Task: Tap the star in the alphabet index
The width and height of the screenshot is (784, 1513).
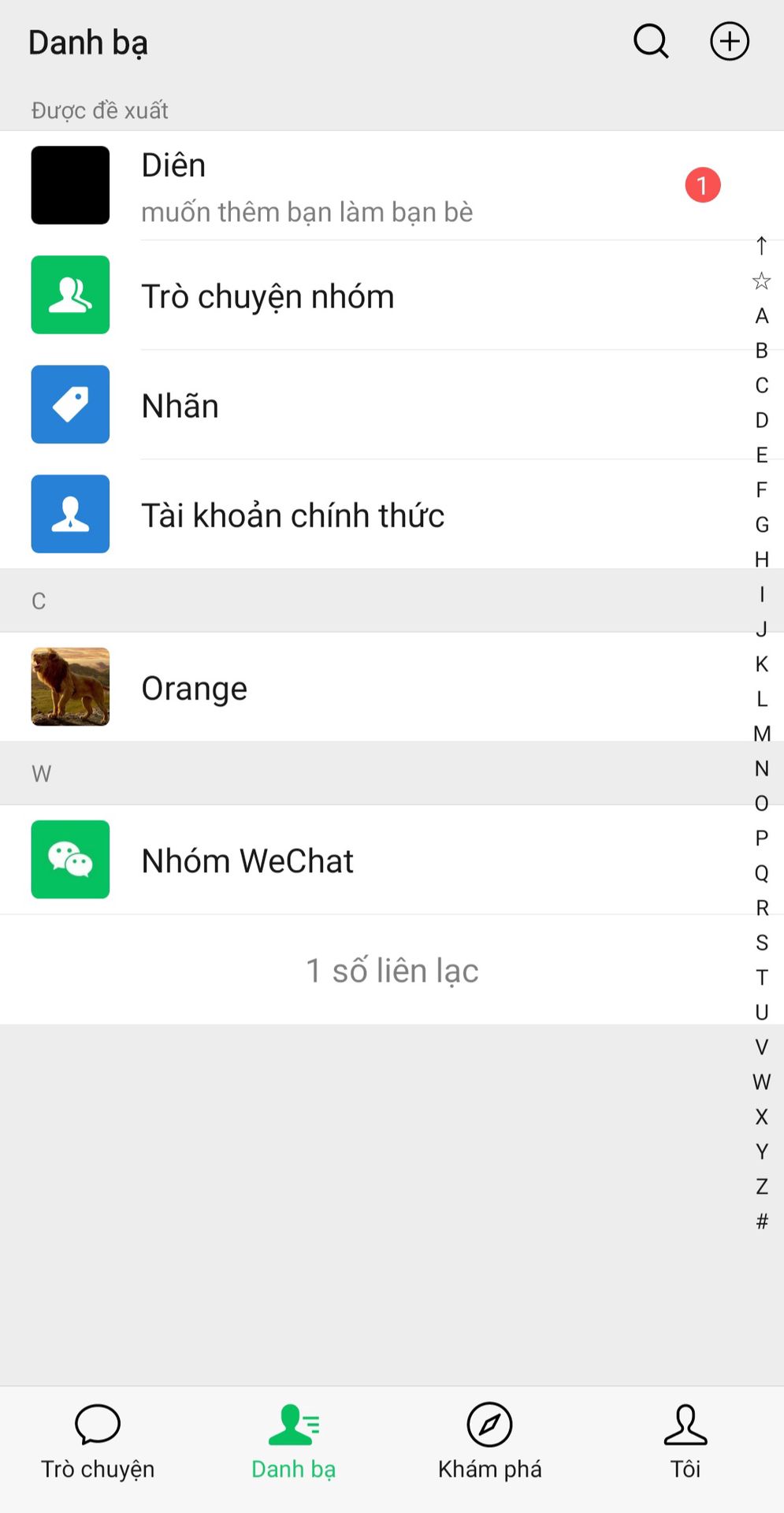Action: pos(761,281)
